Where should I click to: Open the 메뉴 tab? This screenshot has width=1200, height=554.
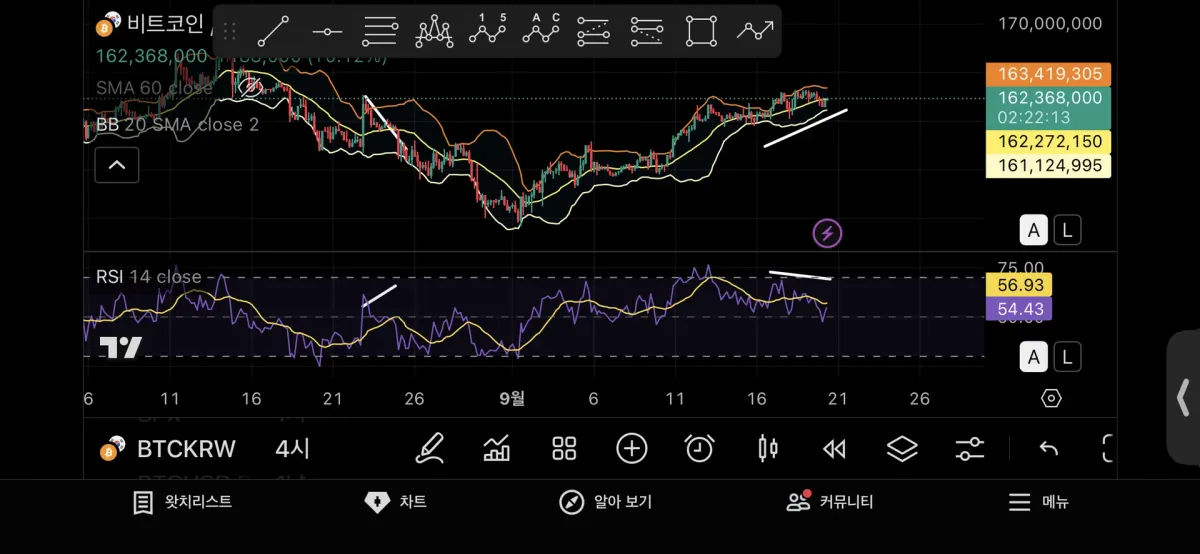click(x=1037, y=502)
